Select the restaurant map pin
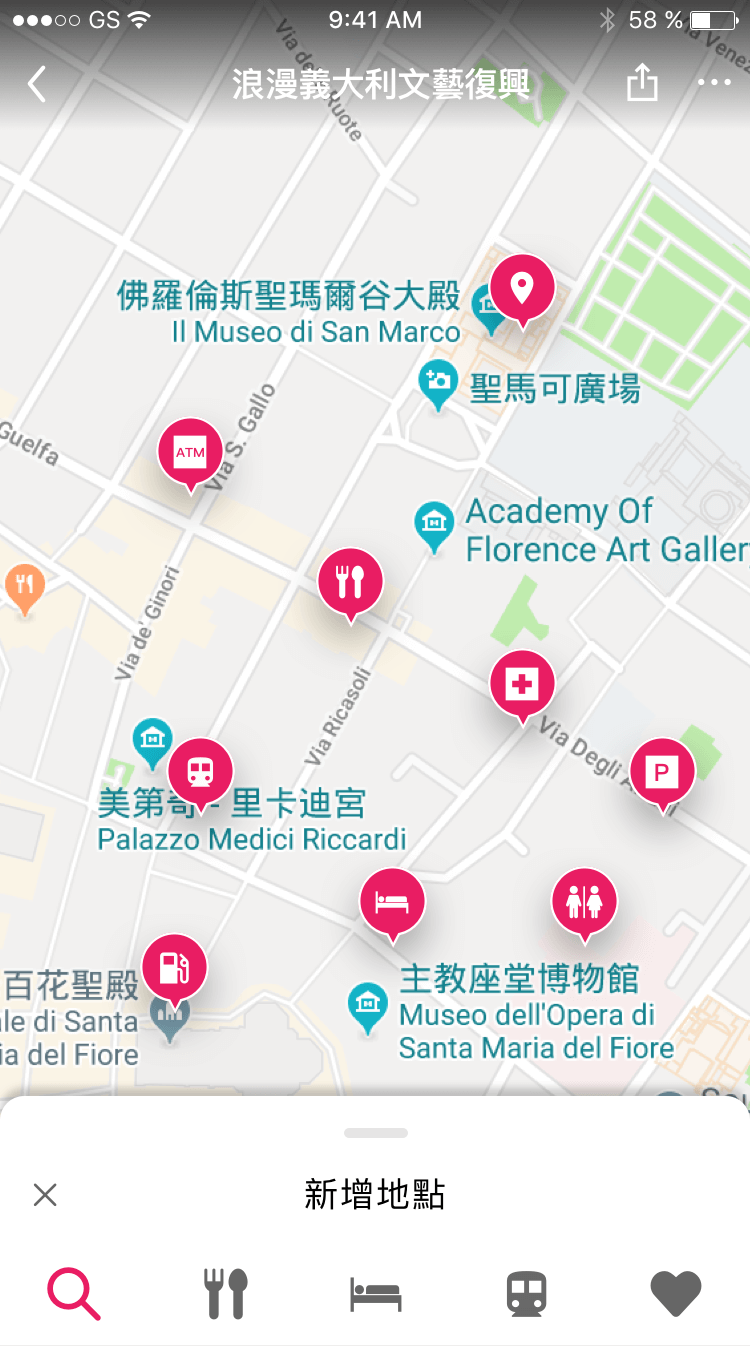Screen dimensions: 750x1346 pyautogui.click(x=350, y=581)
